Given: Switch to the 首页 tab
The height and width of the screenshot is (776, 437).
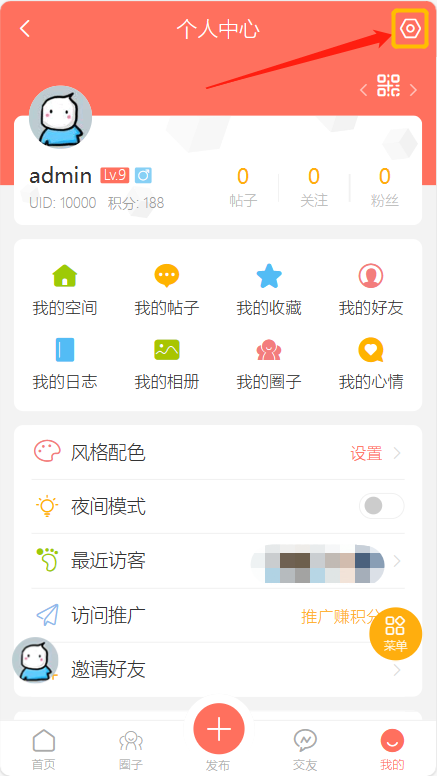Looking at the screenshot, I should coord(44,750).
